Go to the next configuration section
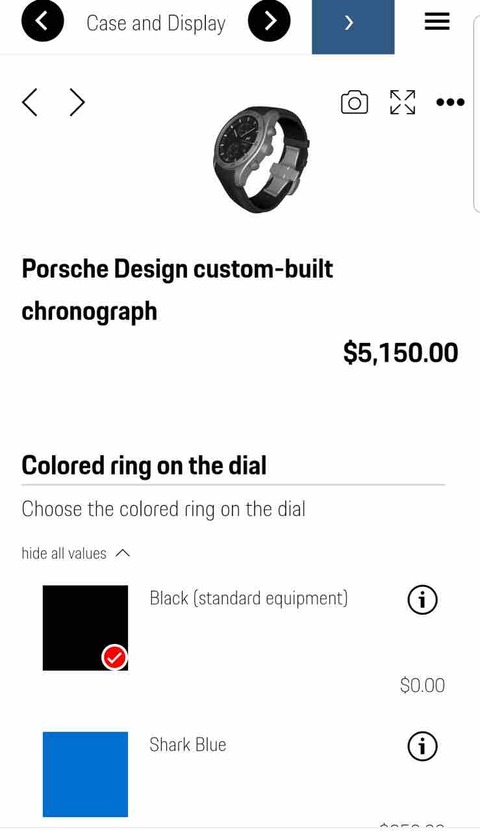 pyautogui.click(x=269, y=22)
